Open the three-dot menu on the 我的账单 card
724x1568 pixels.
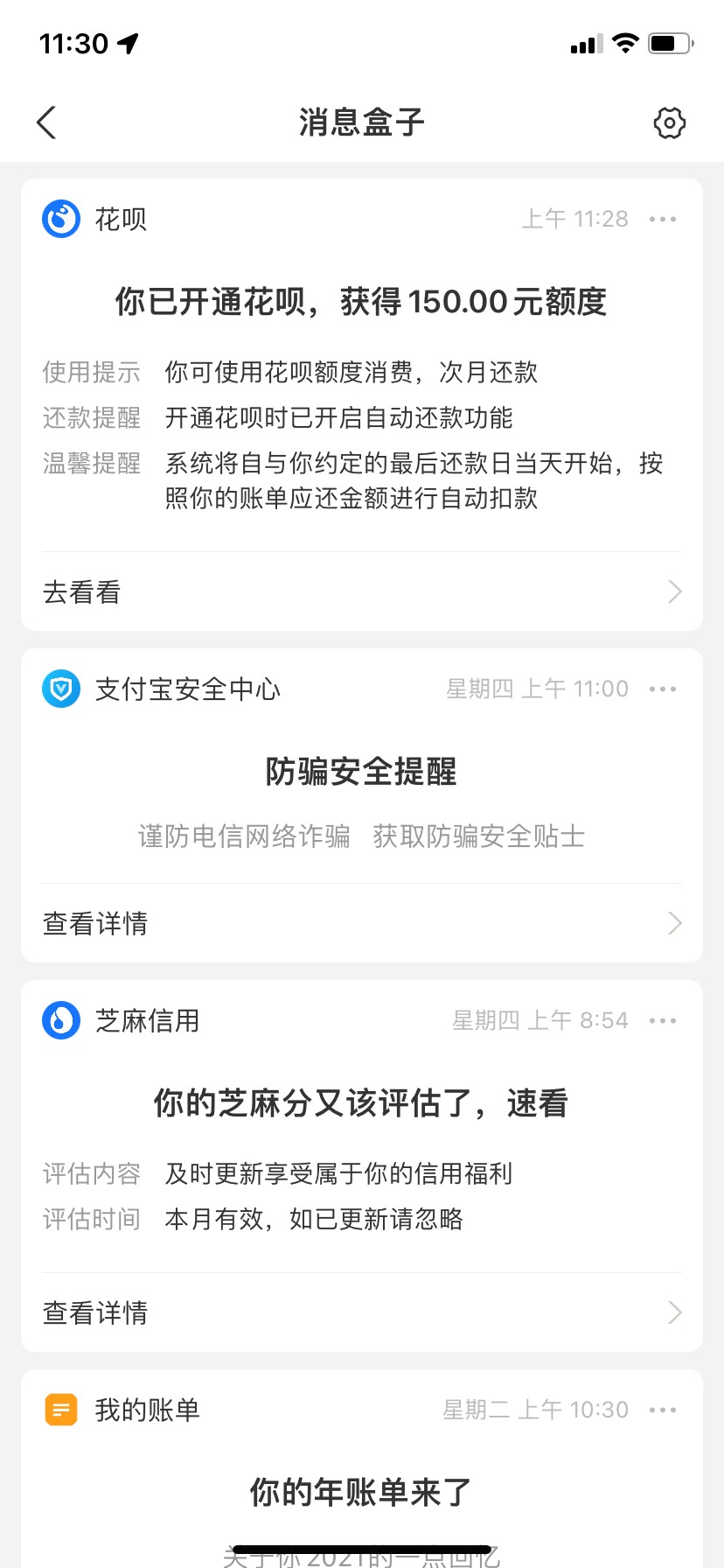tap(663, 1410)
